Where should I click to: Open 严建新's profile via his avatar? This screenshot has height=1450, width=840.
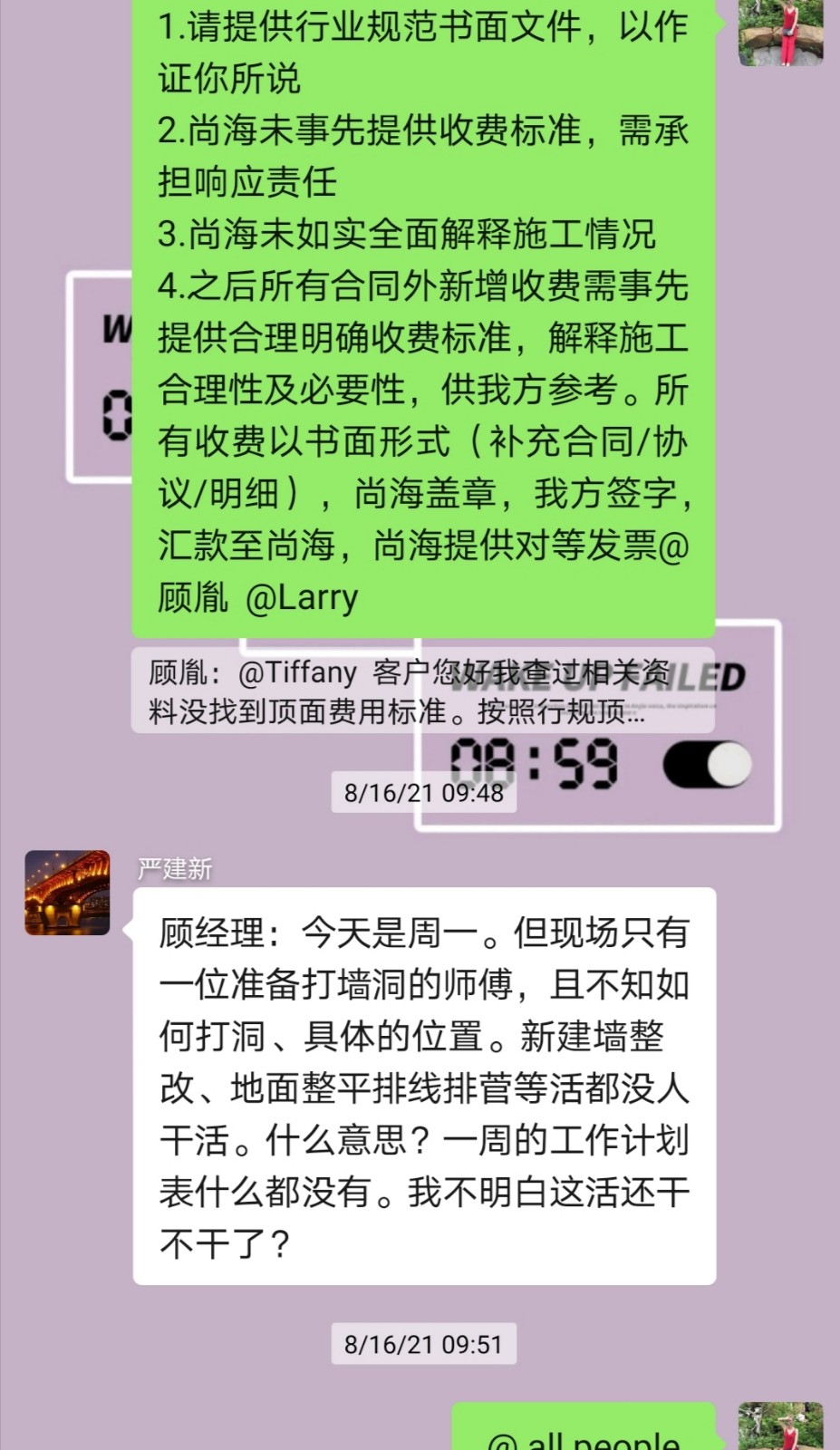(67, 893)
